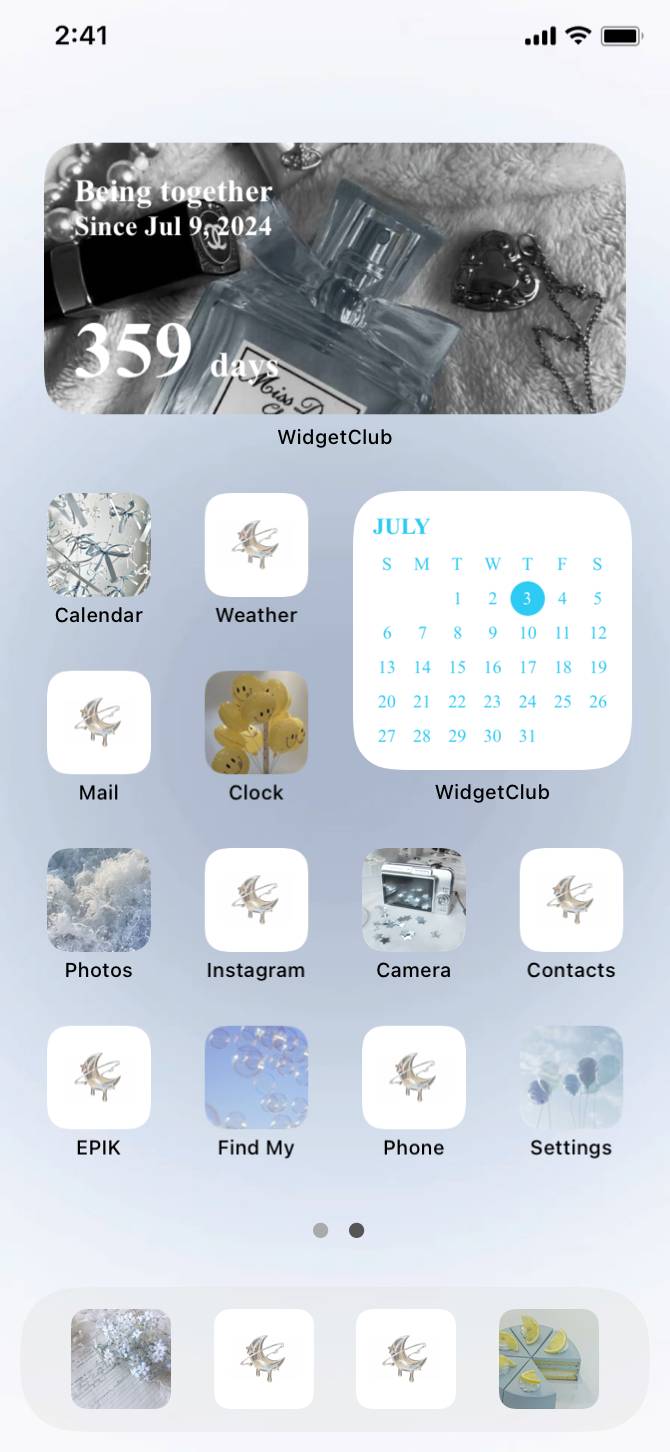Viewport: 670px width, 1452px height.
Task: Open the Contacts app
Action: [571, 900]
